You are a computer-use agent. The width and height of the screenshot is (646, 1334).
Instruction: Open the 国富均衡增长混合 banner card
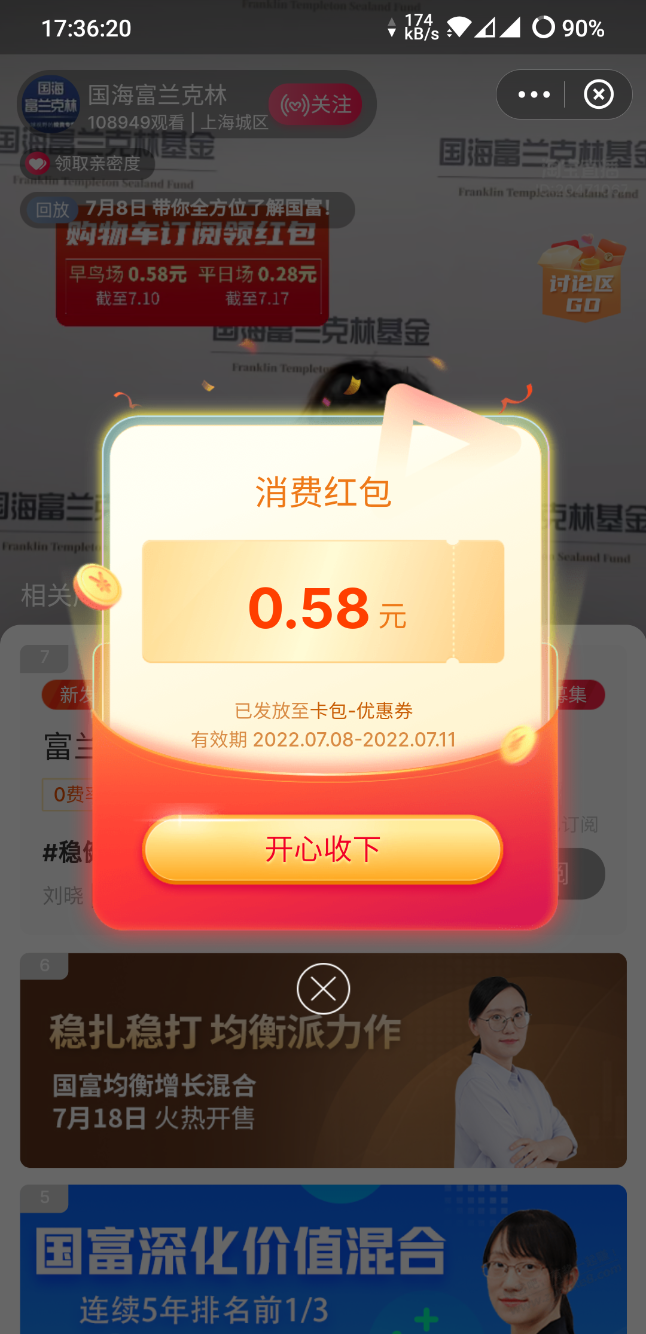click(x=323, y=1060)
